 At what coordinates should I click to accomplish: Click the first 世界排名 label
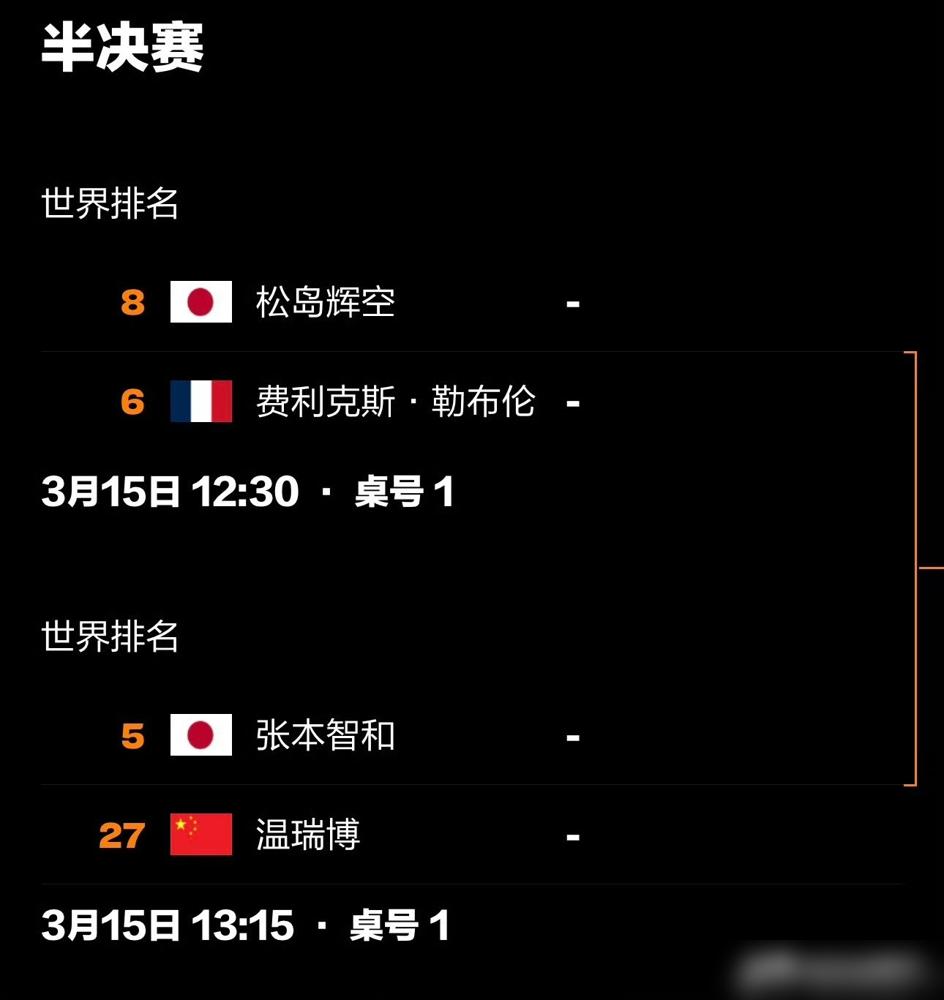[108, 205]
